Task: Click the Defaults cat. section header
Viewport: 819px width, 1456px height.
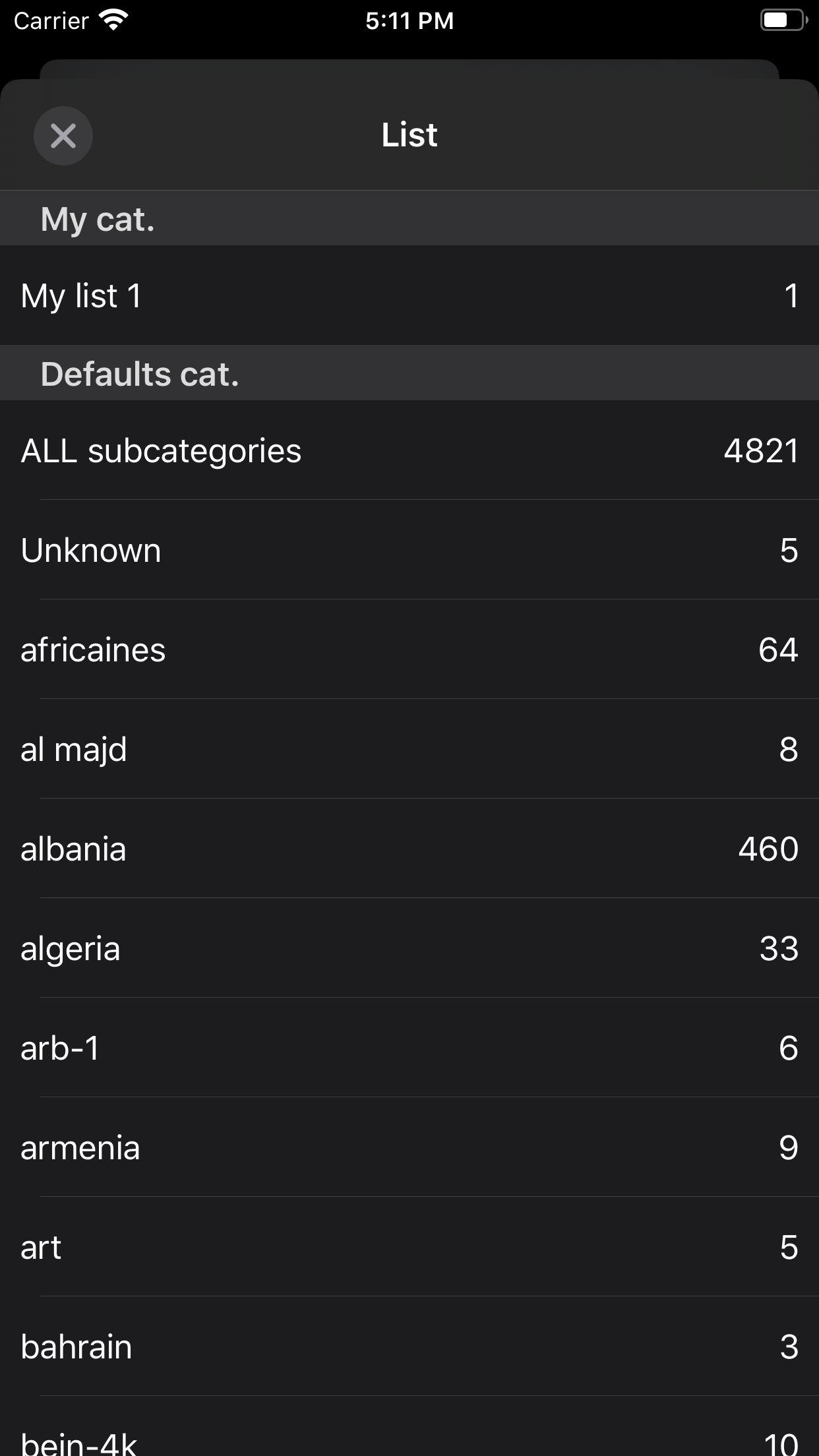Action: 140,373
